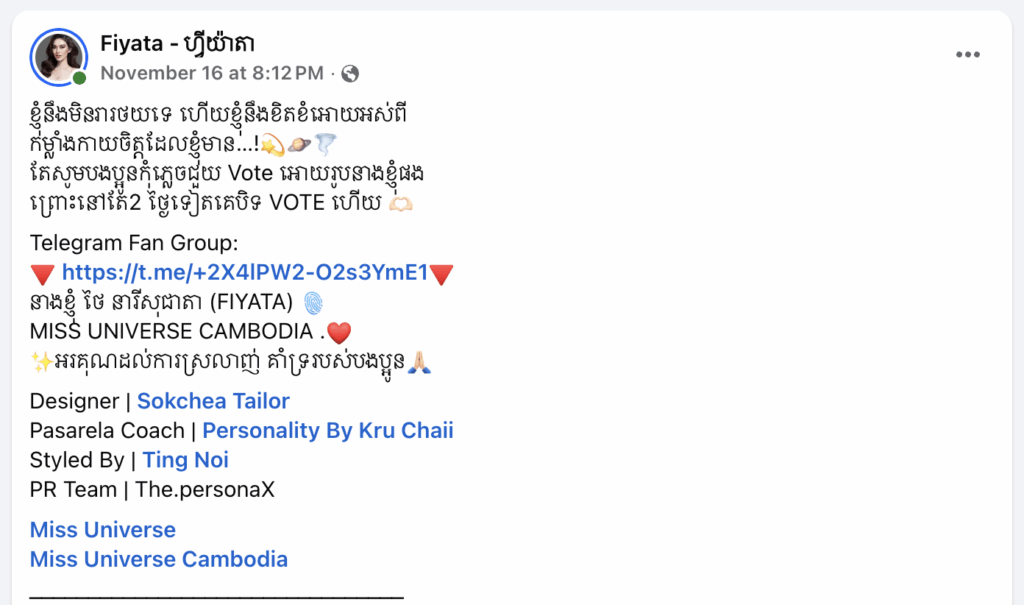Open the post's three-dot options menu
Viewport: 1024px width, 605px height.
(x=967, y=55)
